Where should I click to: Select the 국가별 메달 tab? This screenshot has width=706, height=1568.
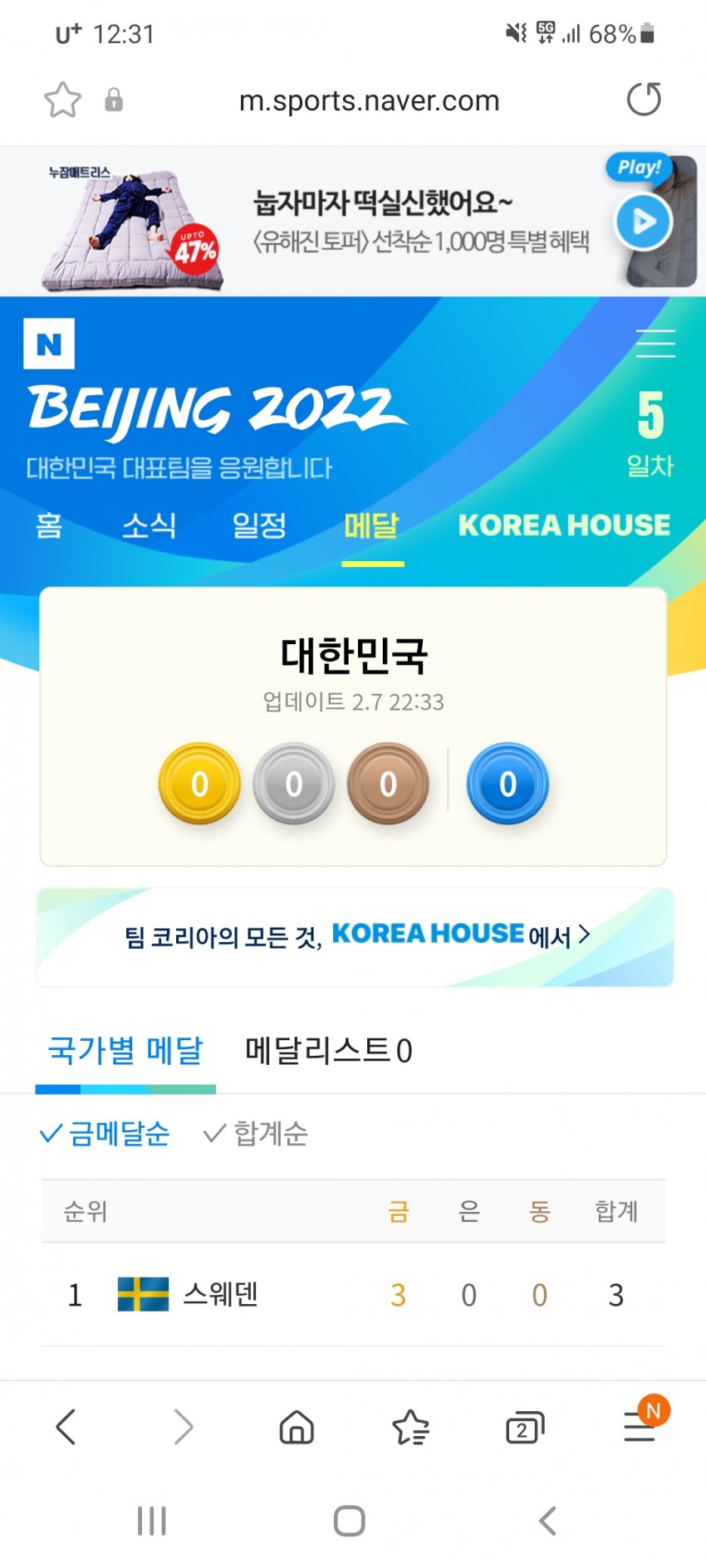tap(125, 1051)
